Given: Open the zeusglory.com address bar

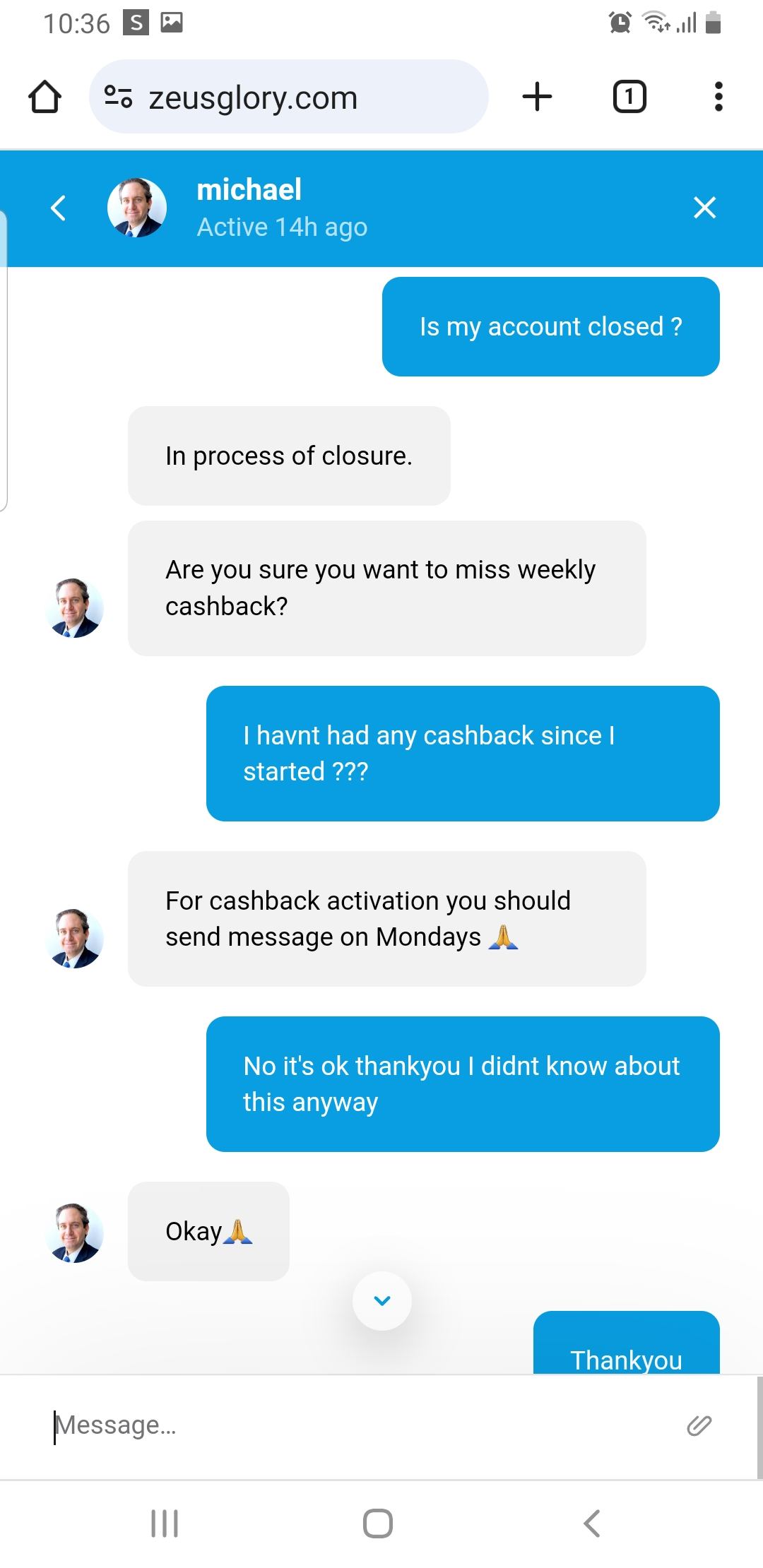Looking at the screenshot, I should (288, 97).
